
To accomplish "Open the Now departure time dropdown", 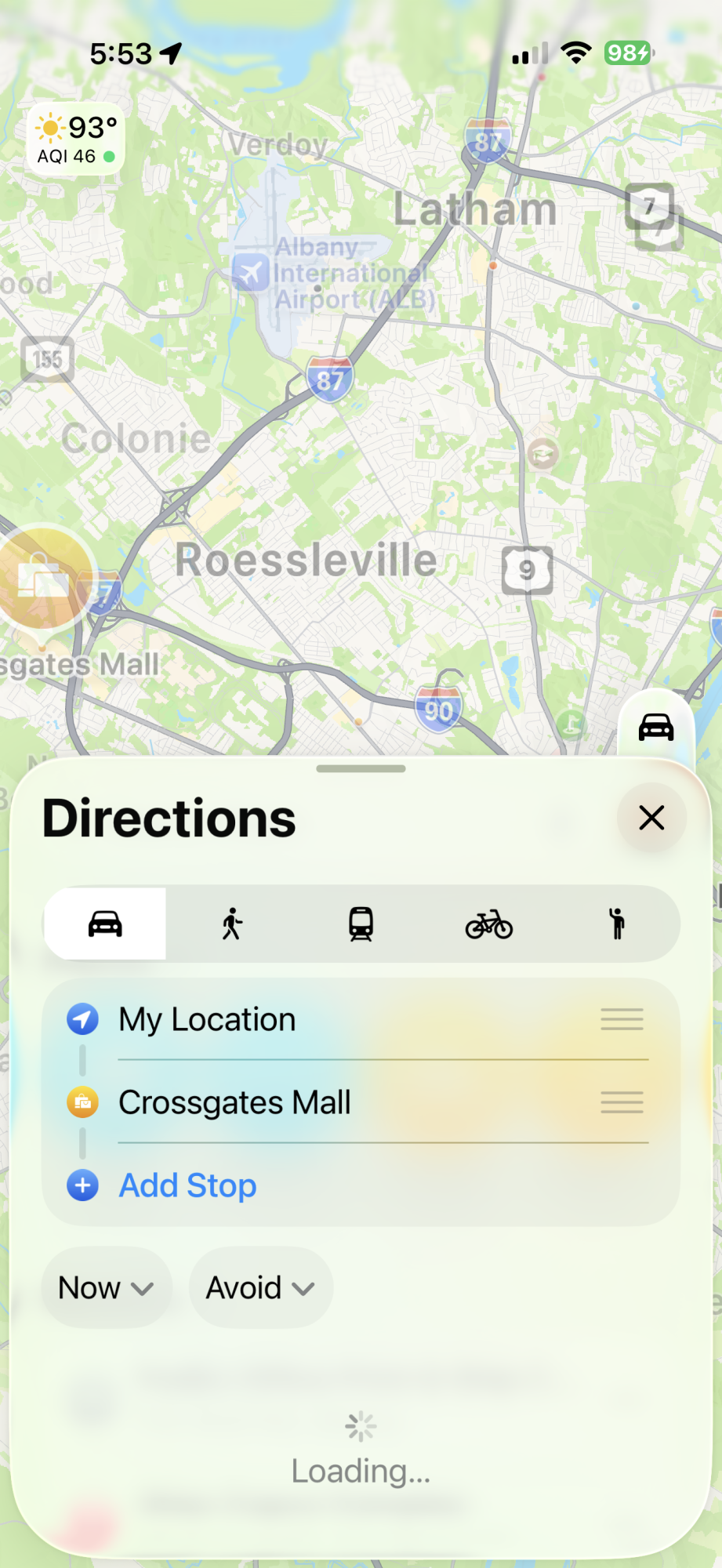I will click(106, 1287).
